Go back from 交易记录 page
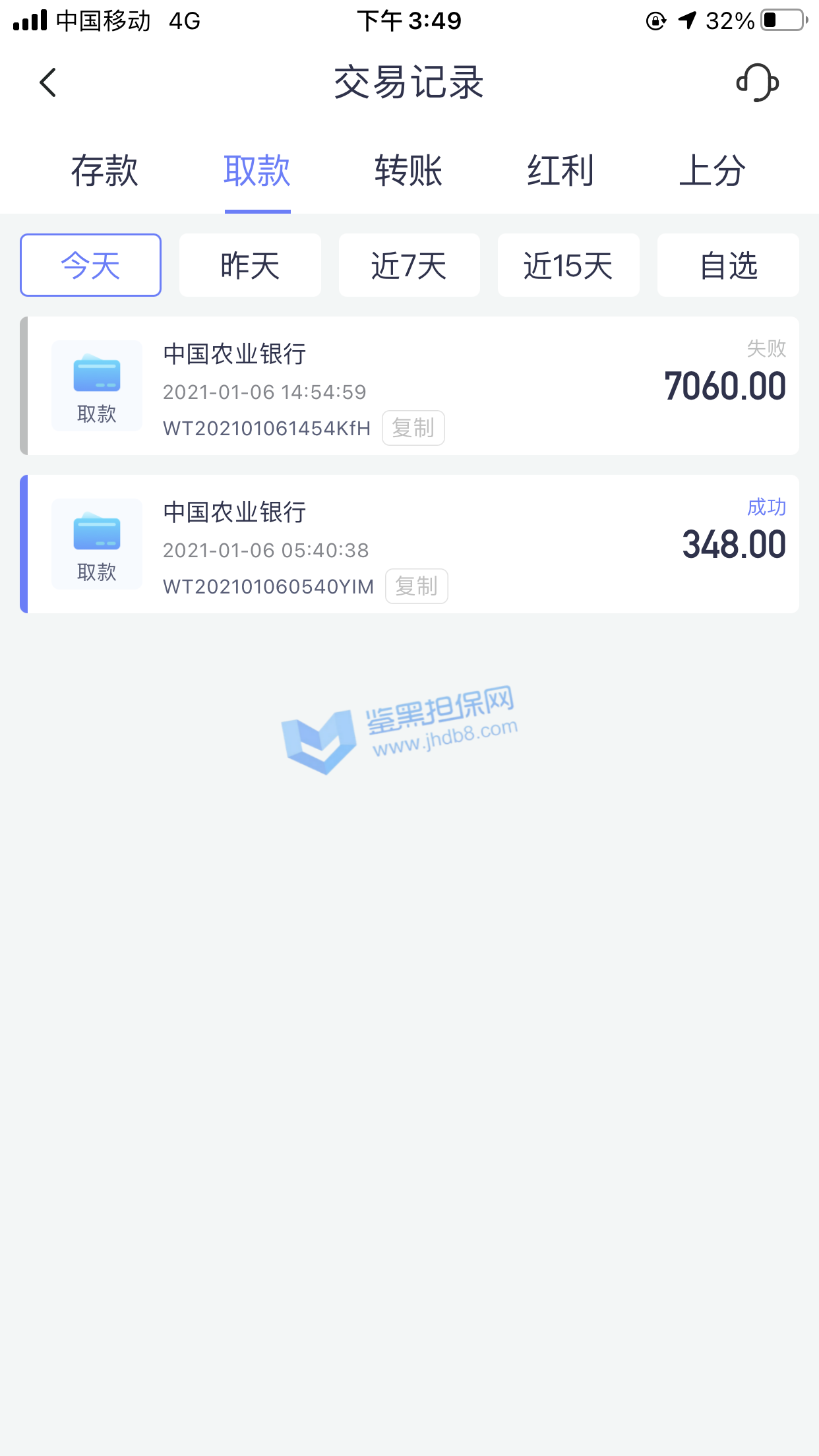819x1456 pixels. (48, 83)
